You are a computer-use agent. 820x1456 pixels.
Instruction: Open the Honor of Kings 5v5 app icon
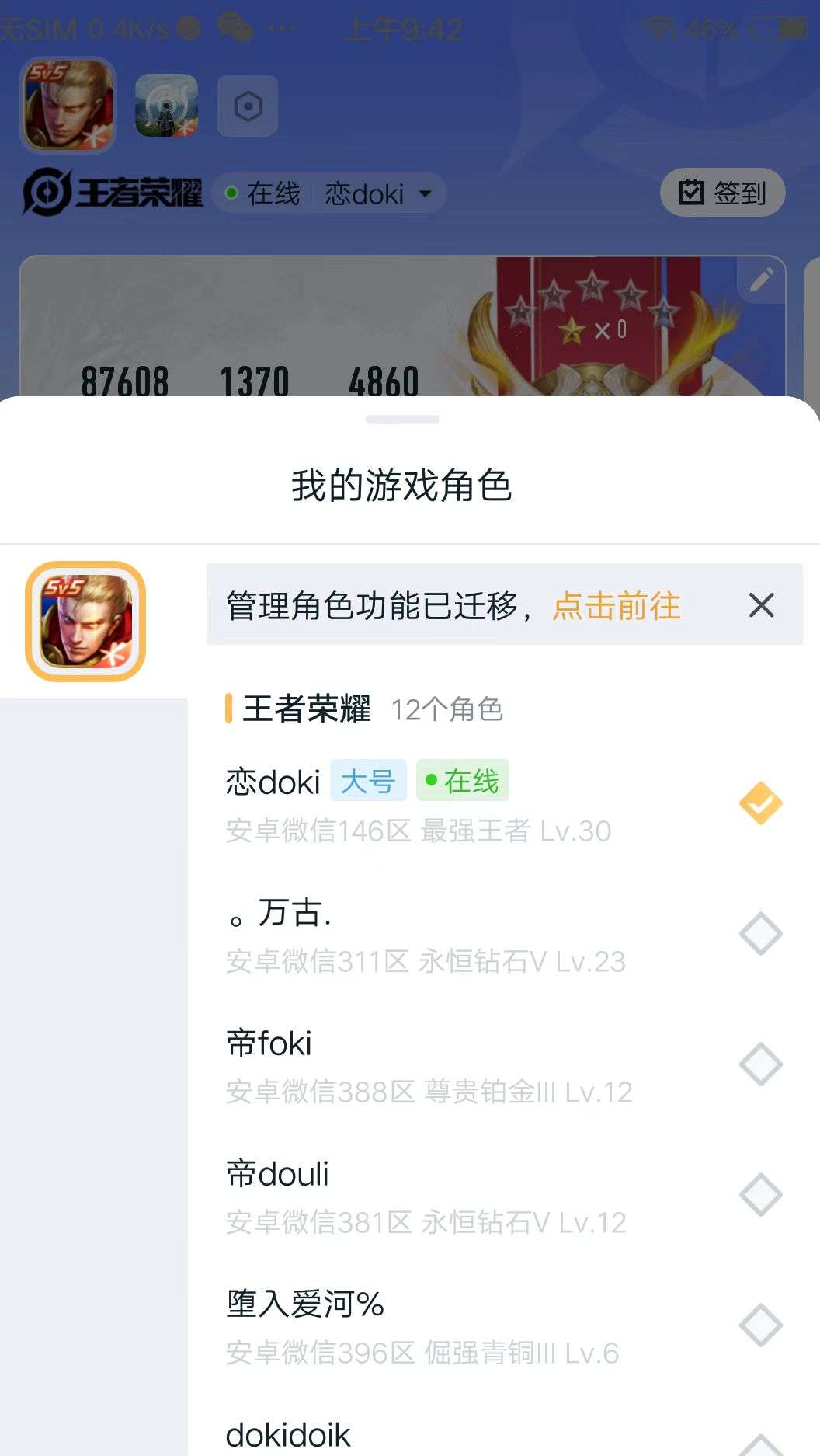[68, 106]
